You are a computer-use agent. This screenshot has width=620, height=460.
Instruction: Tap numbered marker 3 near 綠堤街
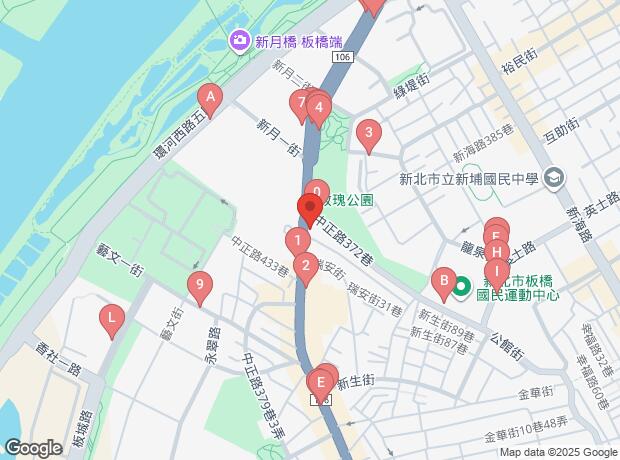(x=369, y=133)
